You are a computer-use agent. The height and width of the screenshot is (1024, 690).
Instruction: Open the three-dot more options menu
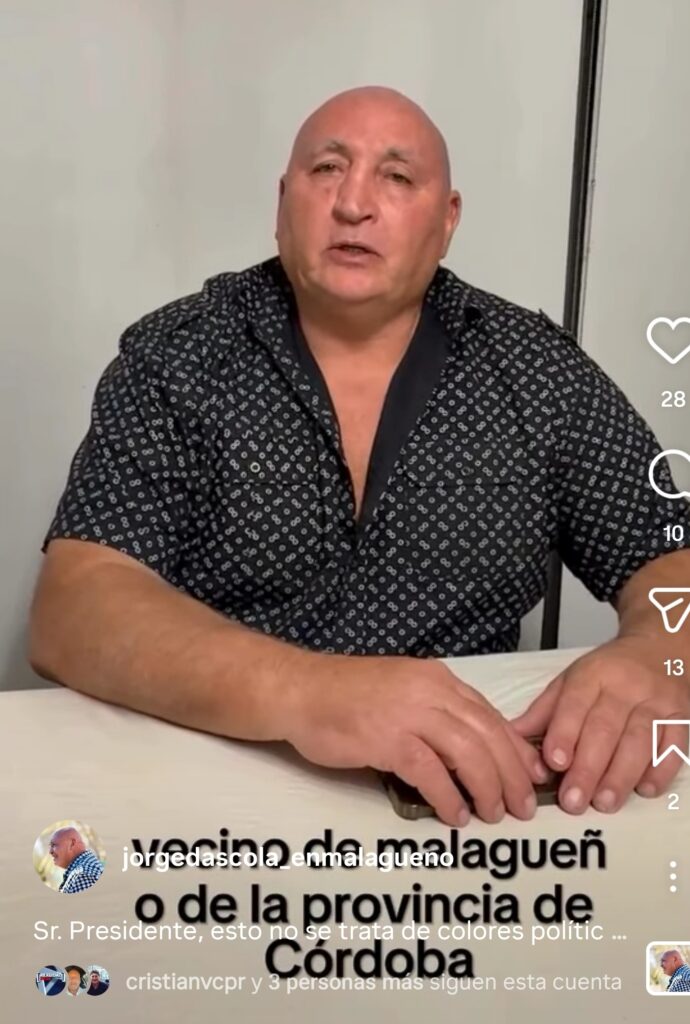click(672, 876)
